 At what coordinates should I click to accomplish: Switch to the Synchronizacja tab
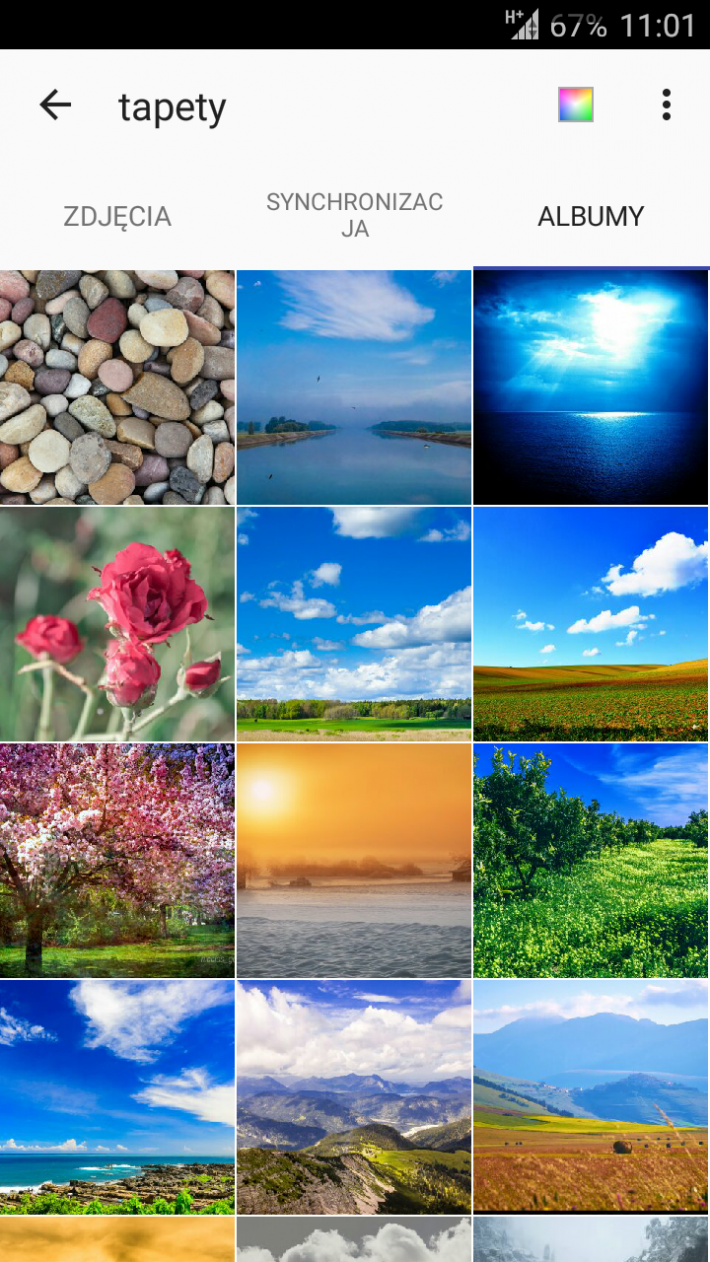354,216
